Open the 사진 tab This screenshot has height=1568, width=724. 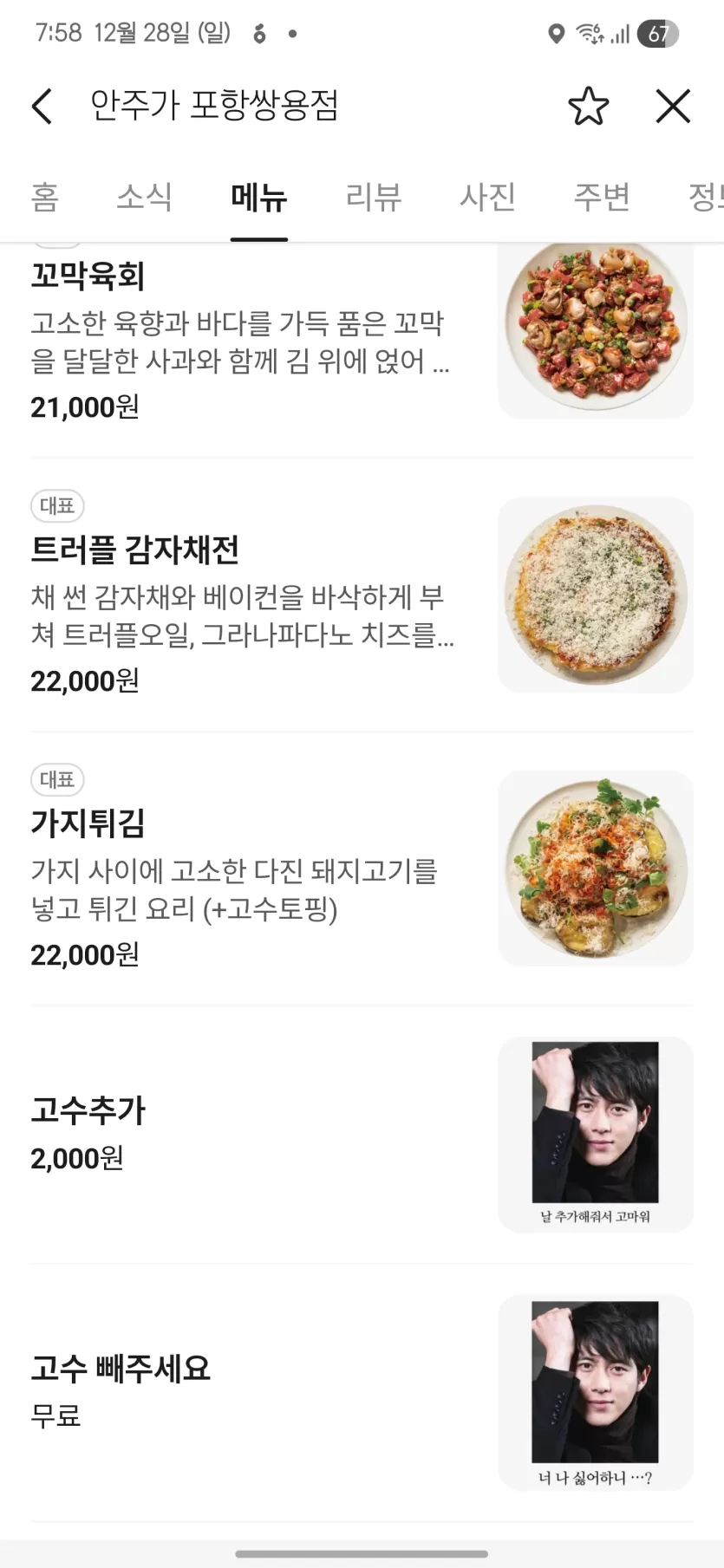pyautogui.click(x=487, y=198)
